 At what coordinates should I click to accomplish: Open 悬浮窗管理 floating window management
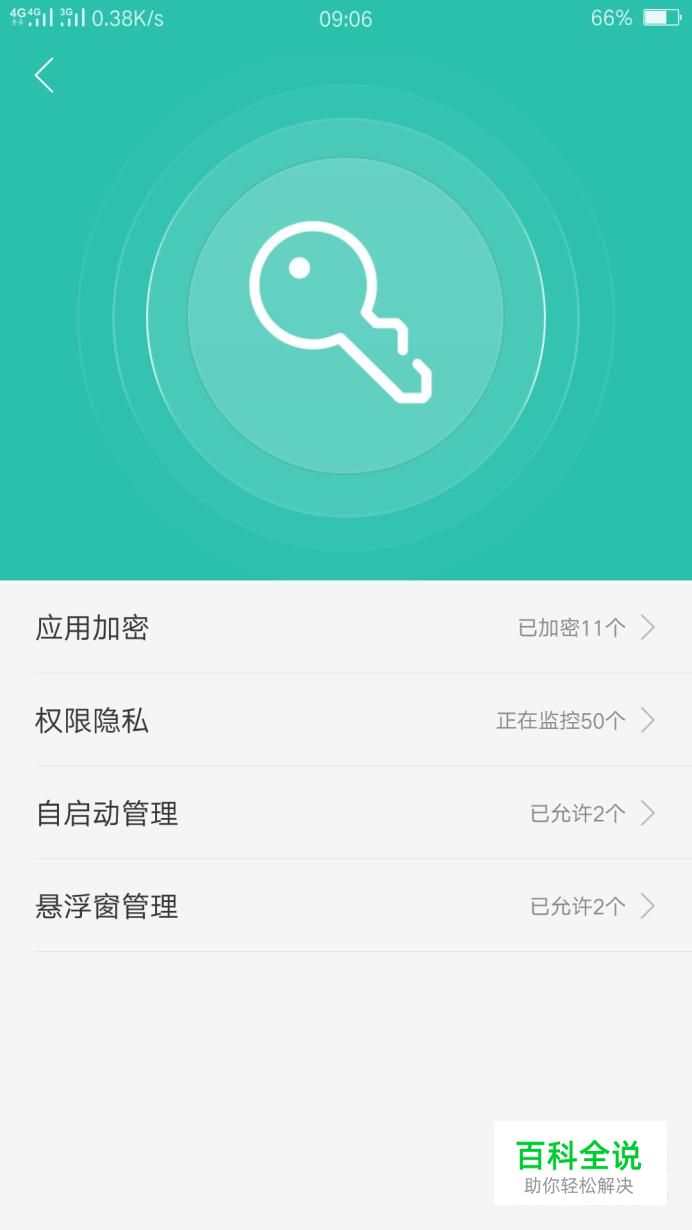tap(346, 906)
